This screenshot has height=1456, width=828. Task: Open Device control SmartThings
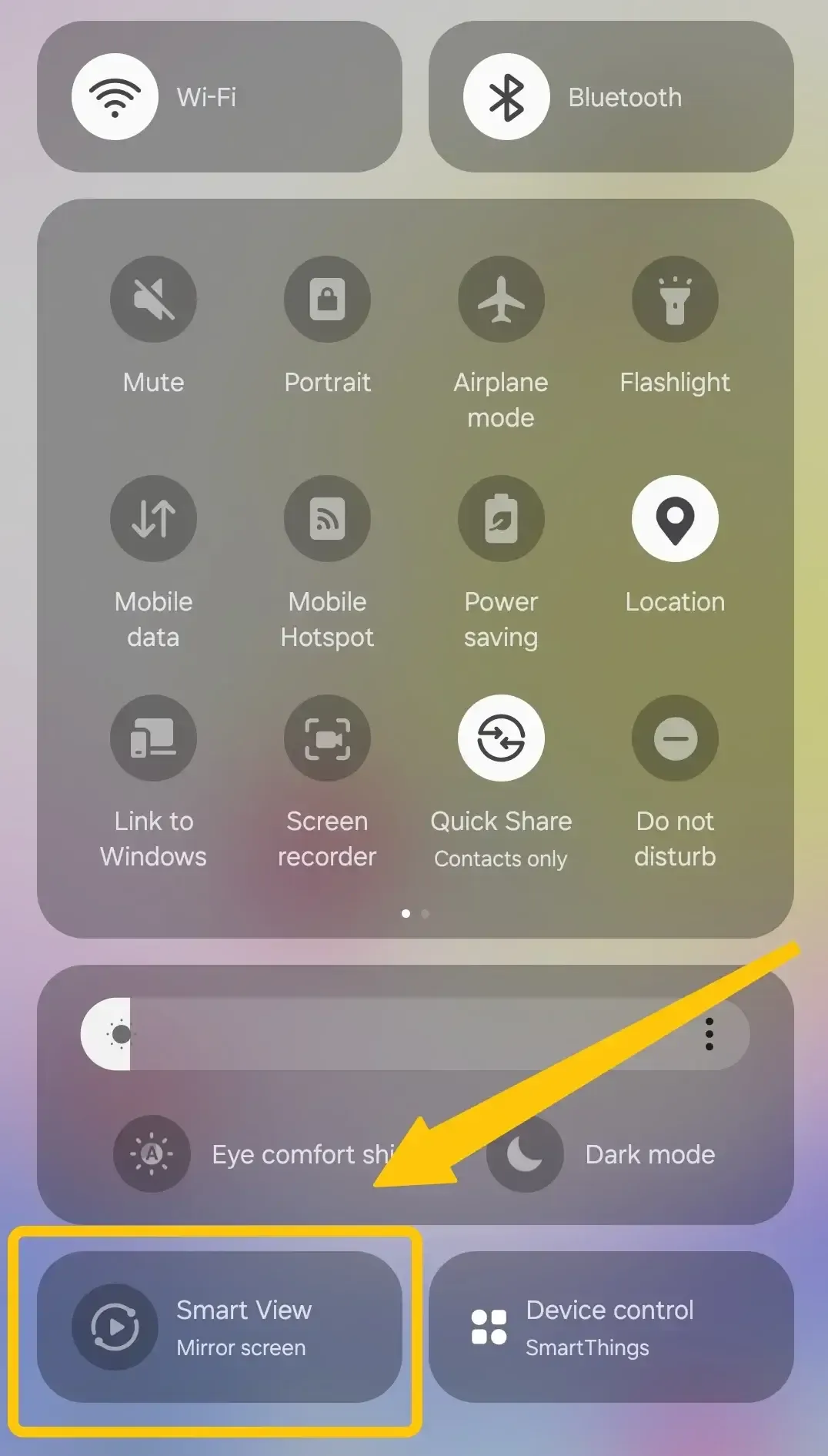(610, 1327)
